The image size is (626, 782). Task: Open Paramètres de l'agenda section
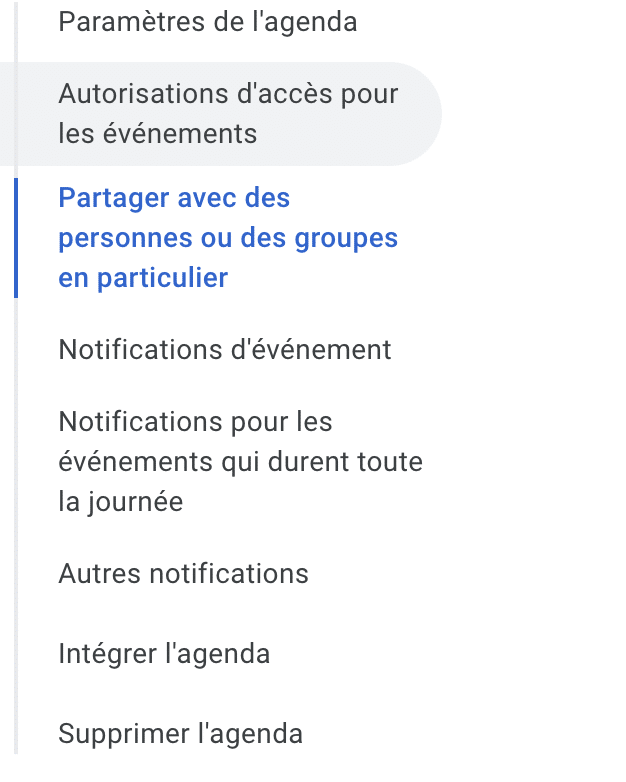[x=208, y=22]
